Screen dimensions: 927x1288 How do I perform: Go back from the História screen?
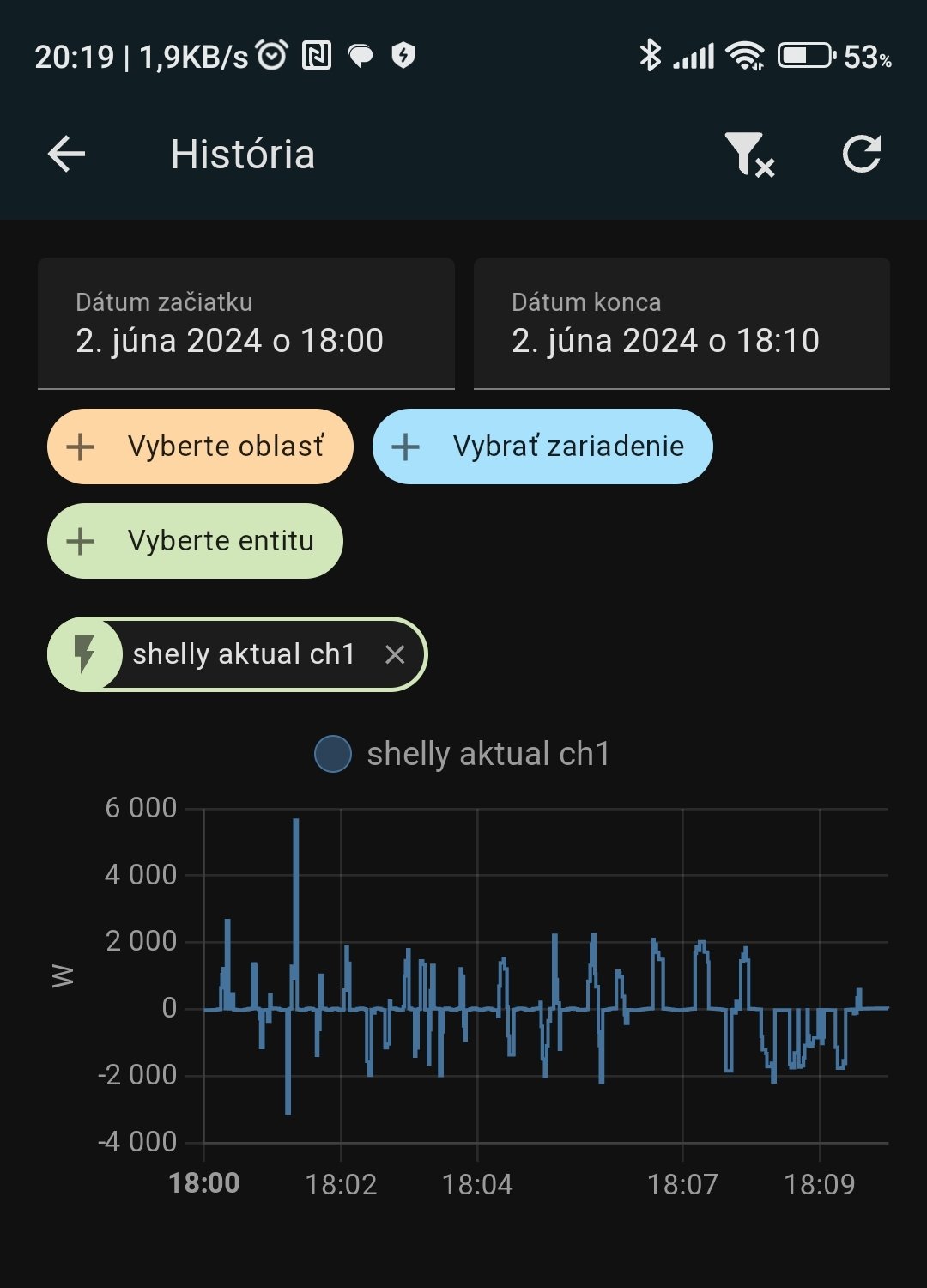click(66, 155)
